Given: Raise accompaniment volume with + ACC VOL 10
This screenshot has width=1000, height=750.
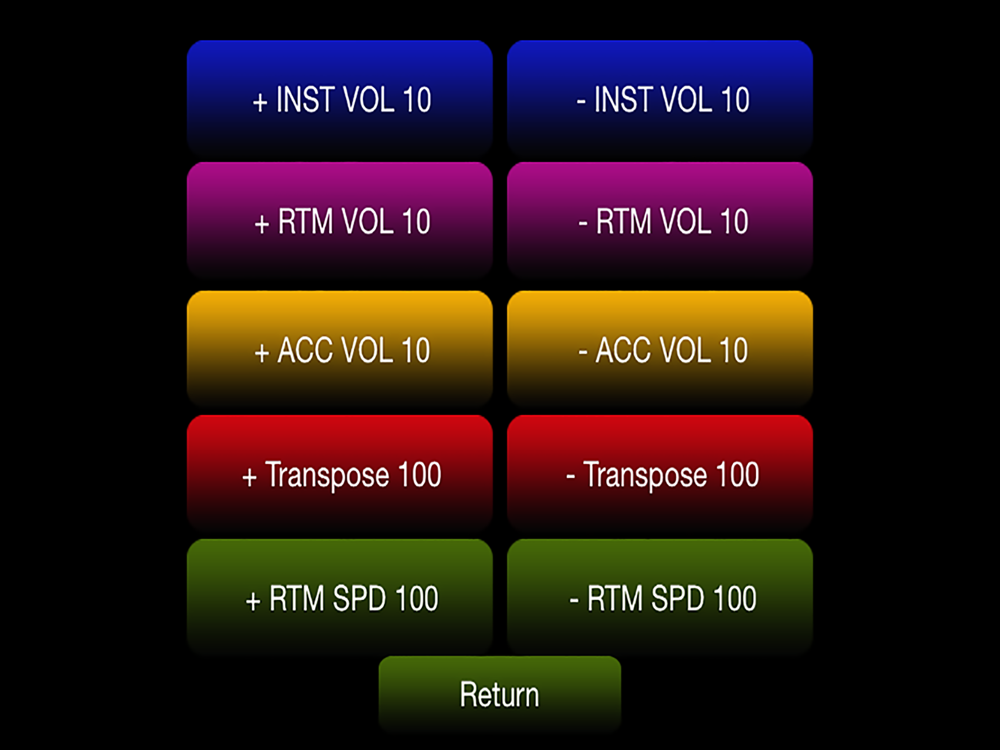Looking at the screenshot, I should click(x=340, y=350).
